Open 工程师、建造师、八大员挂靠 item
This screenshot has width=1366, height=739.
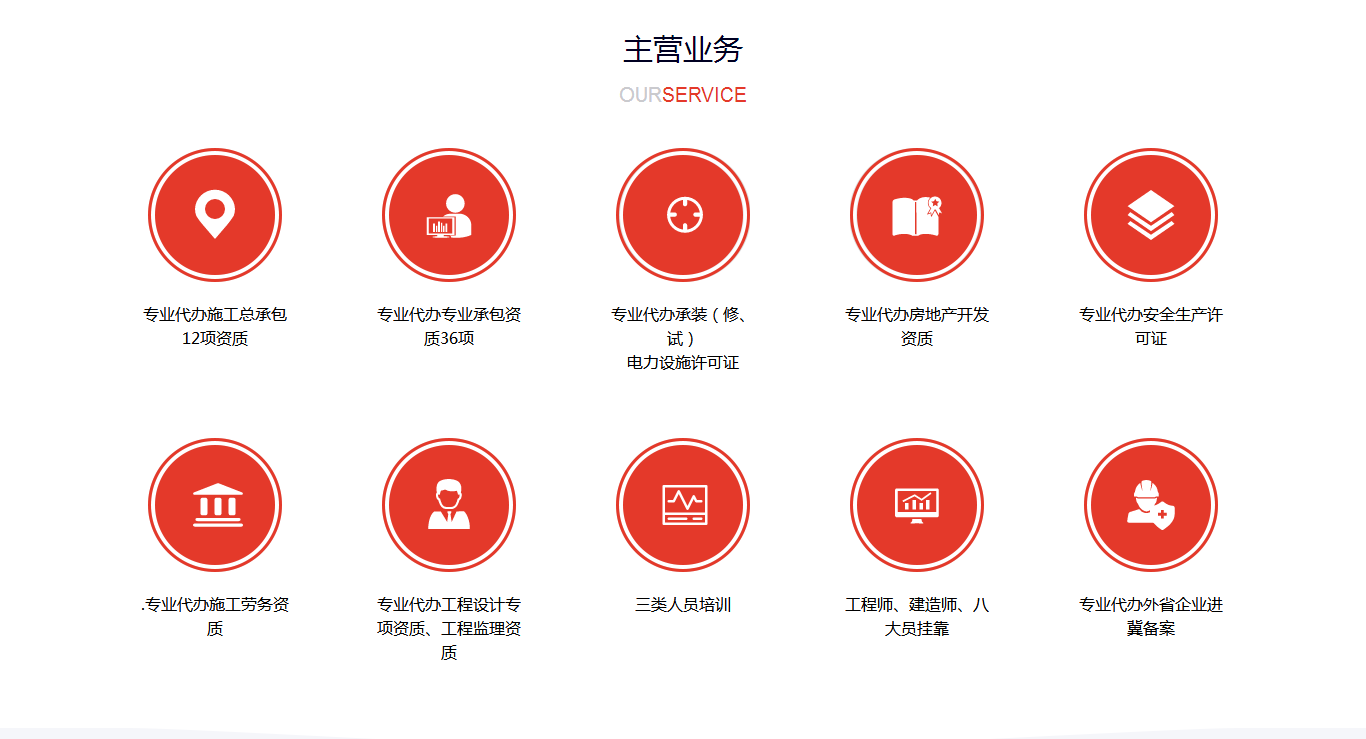click(x=917, y=505)
